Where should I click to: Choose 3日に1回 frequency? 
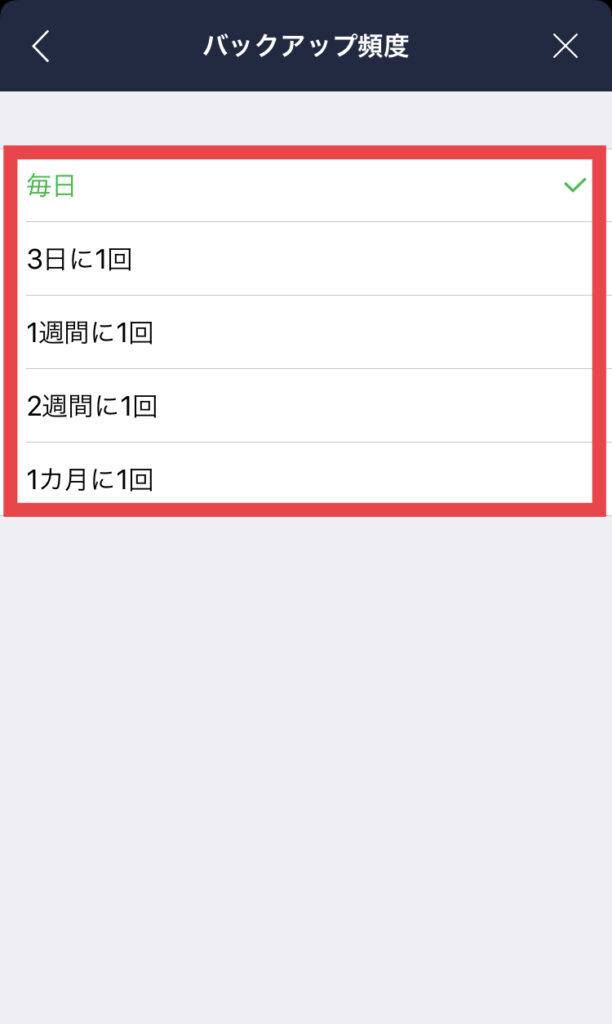(305, 259)
